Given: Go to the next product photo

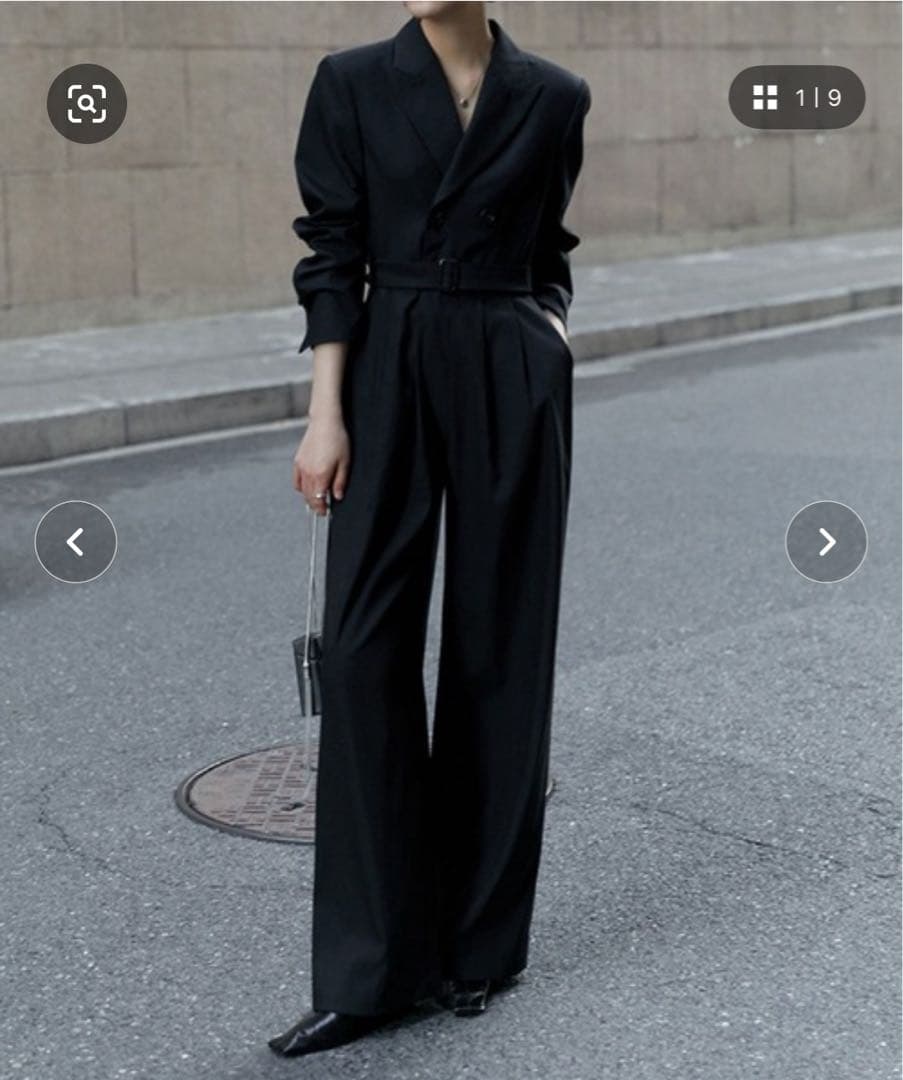Looking at the screenshot, I should (826, 542).
